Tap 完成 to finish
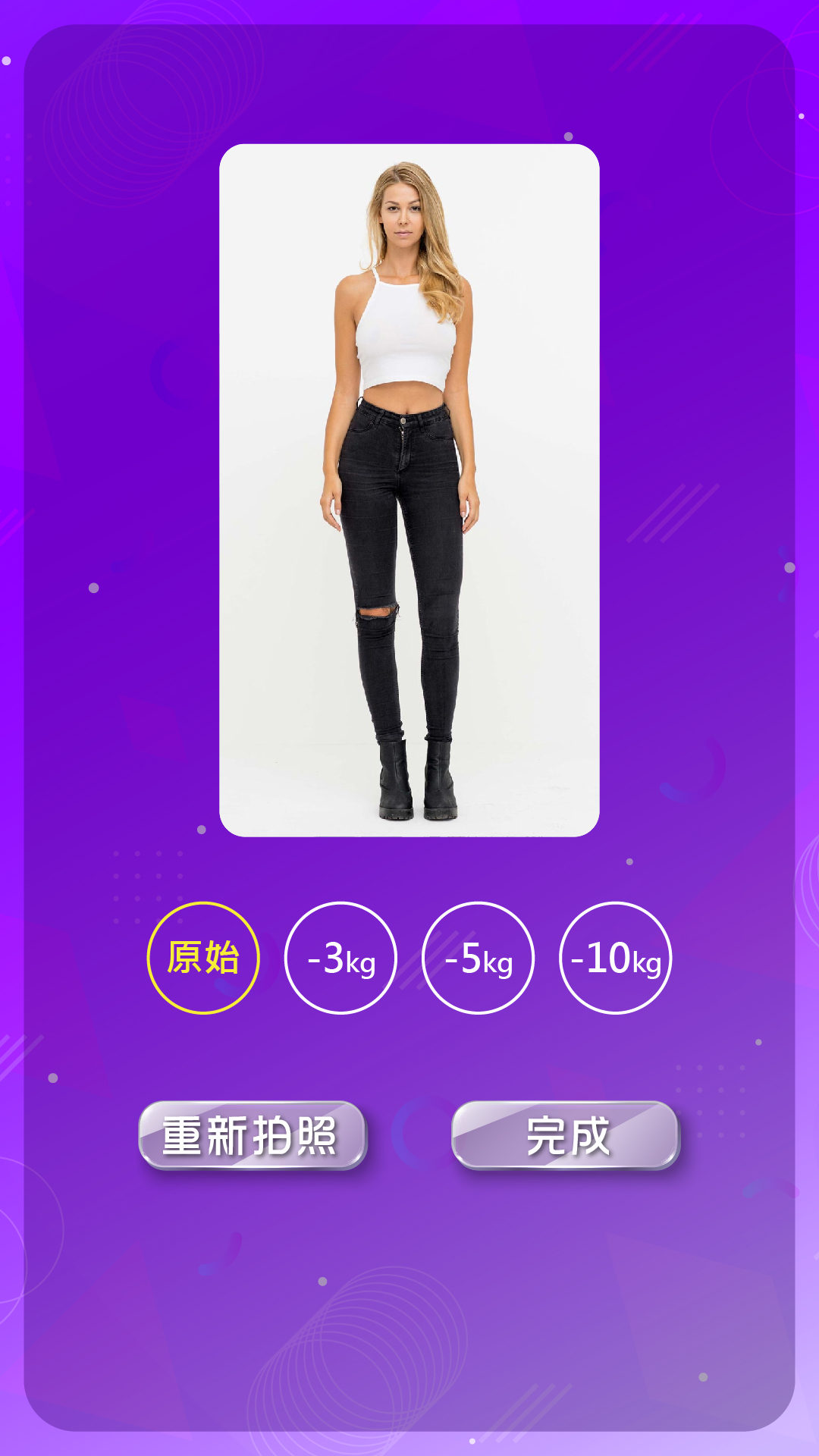This screenshot has height=1456, width=819. coord(566,1135)
